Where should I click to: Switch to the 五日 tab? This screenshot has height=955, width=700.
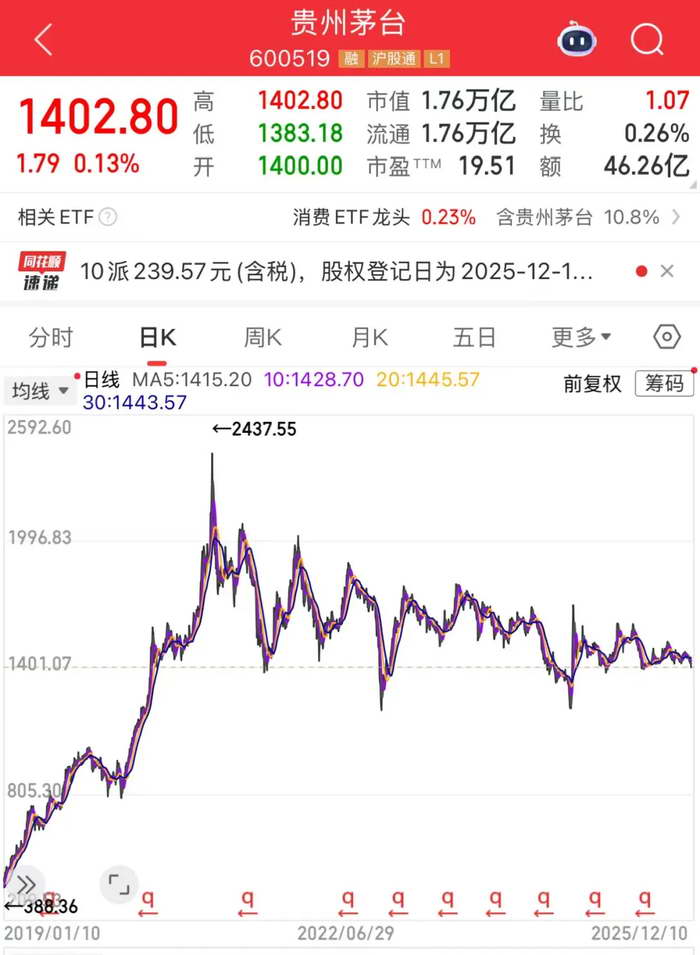[474, 337]
